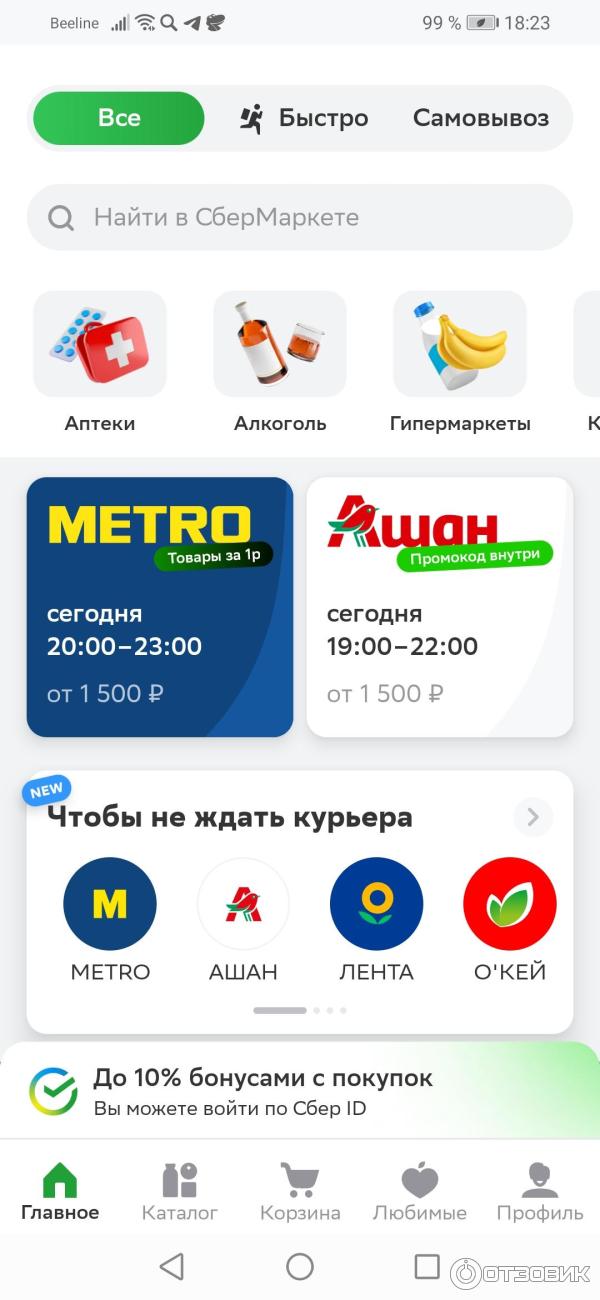Open the Сбер ID bonus banner
This screenshot has height=1300, width=600.
tap(300, 1091)
